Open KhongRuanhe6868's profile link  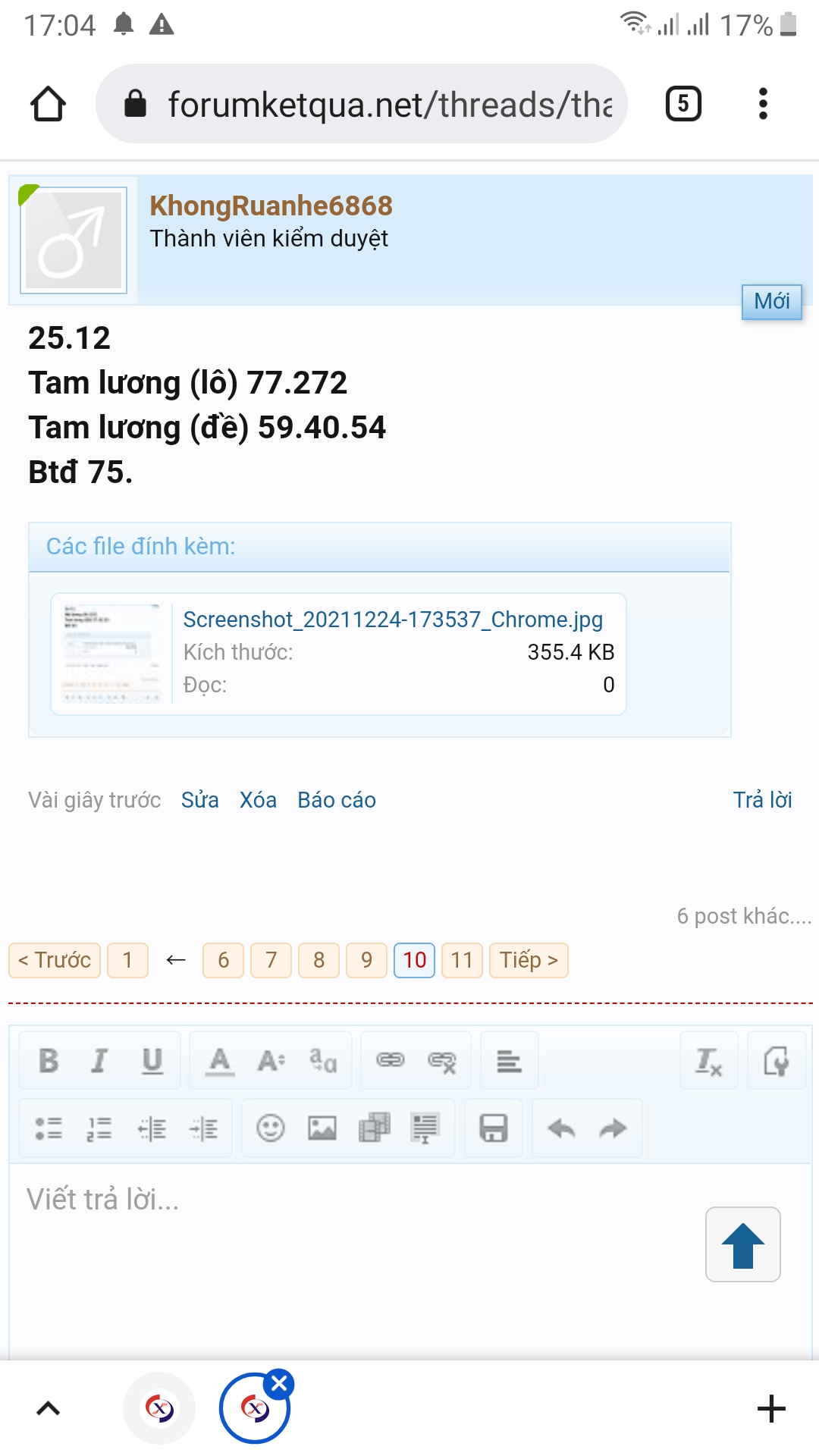pos(271,206)
